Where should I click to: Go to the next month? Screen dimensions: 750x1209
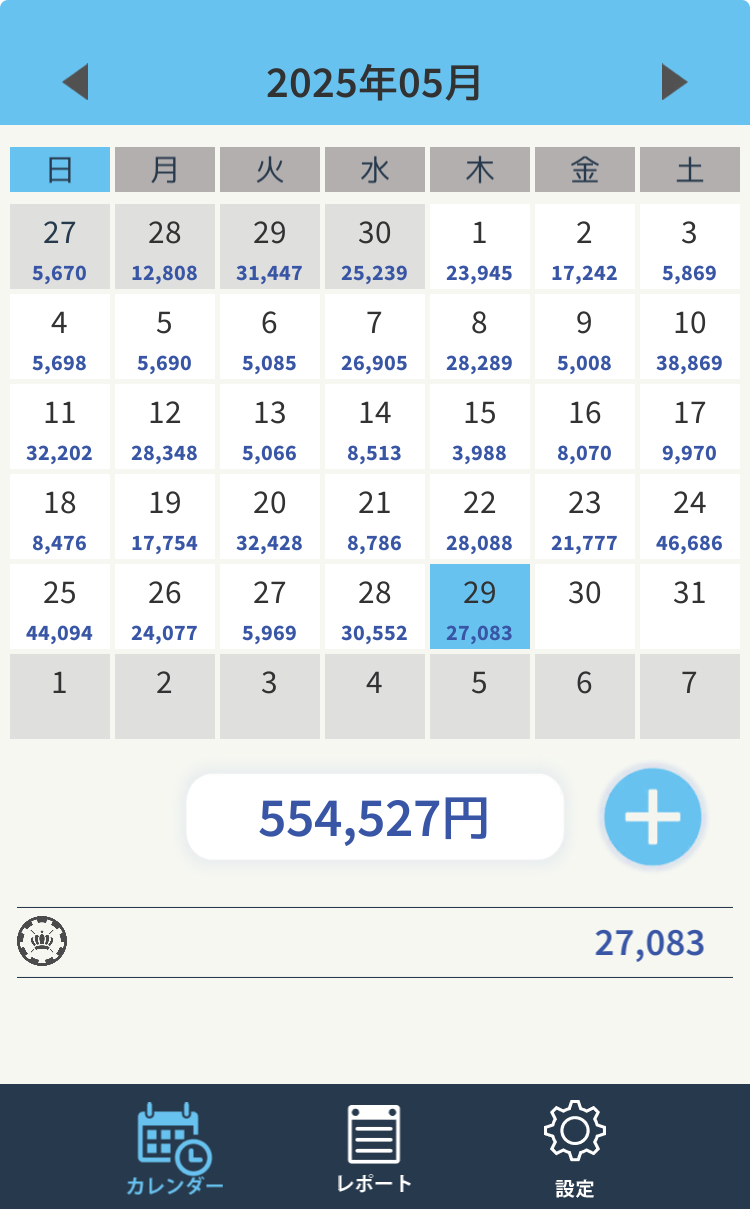point(675,82)
